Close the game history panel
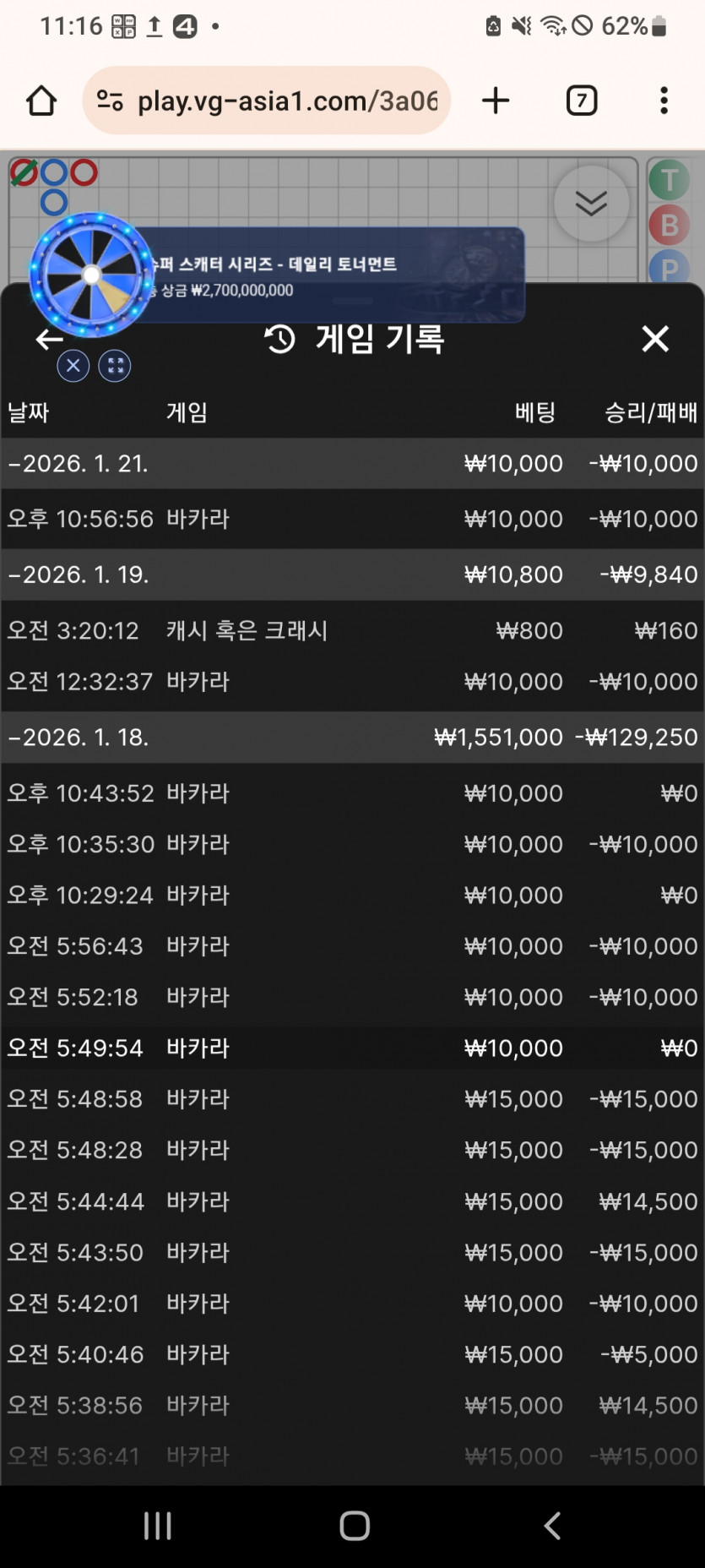 tap(655, 339)
